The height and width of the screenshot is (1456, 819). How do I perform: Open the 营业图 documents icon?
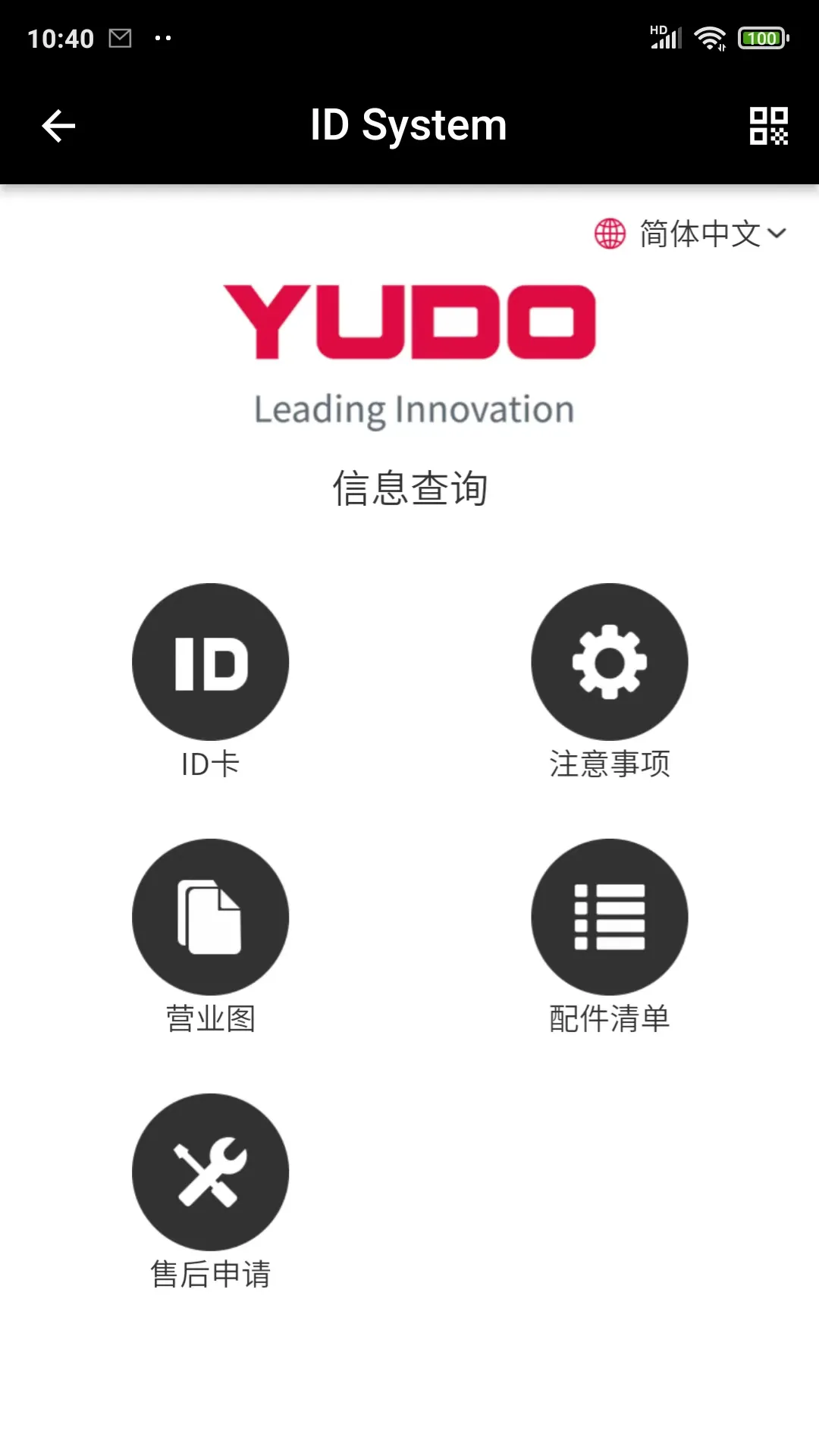click(x=210, y=917)
